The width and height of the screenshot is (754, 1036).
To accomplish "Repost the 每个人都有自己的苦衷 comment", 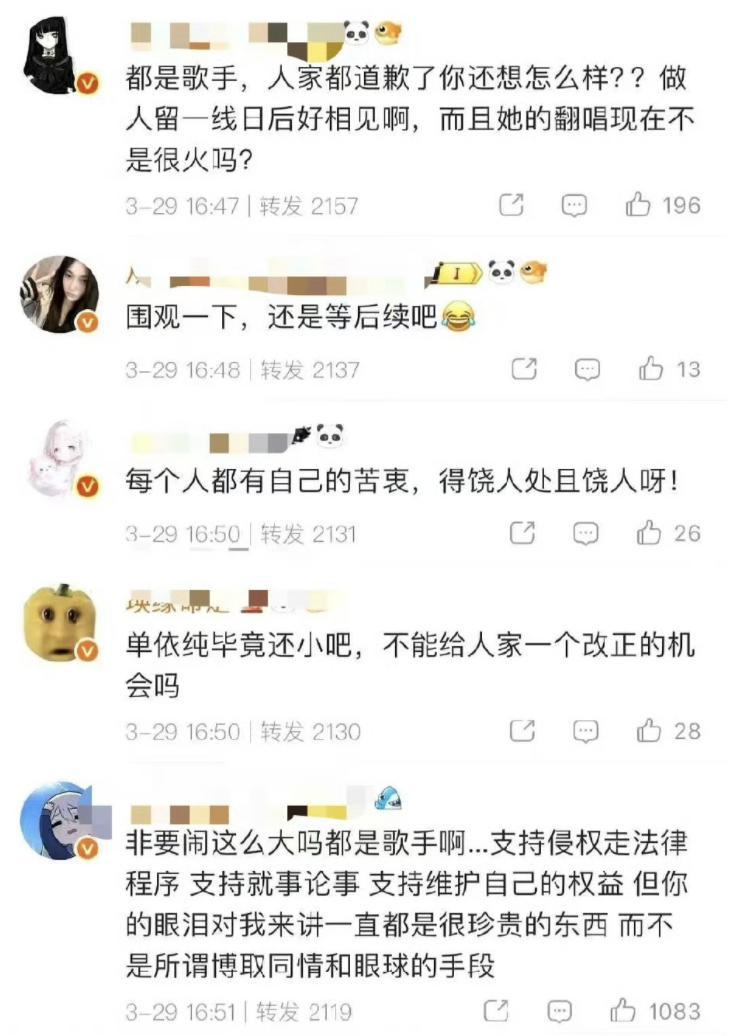I will click(524, 533).
